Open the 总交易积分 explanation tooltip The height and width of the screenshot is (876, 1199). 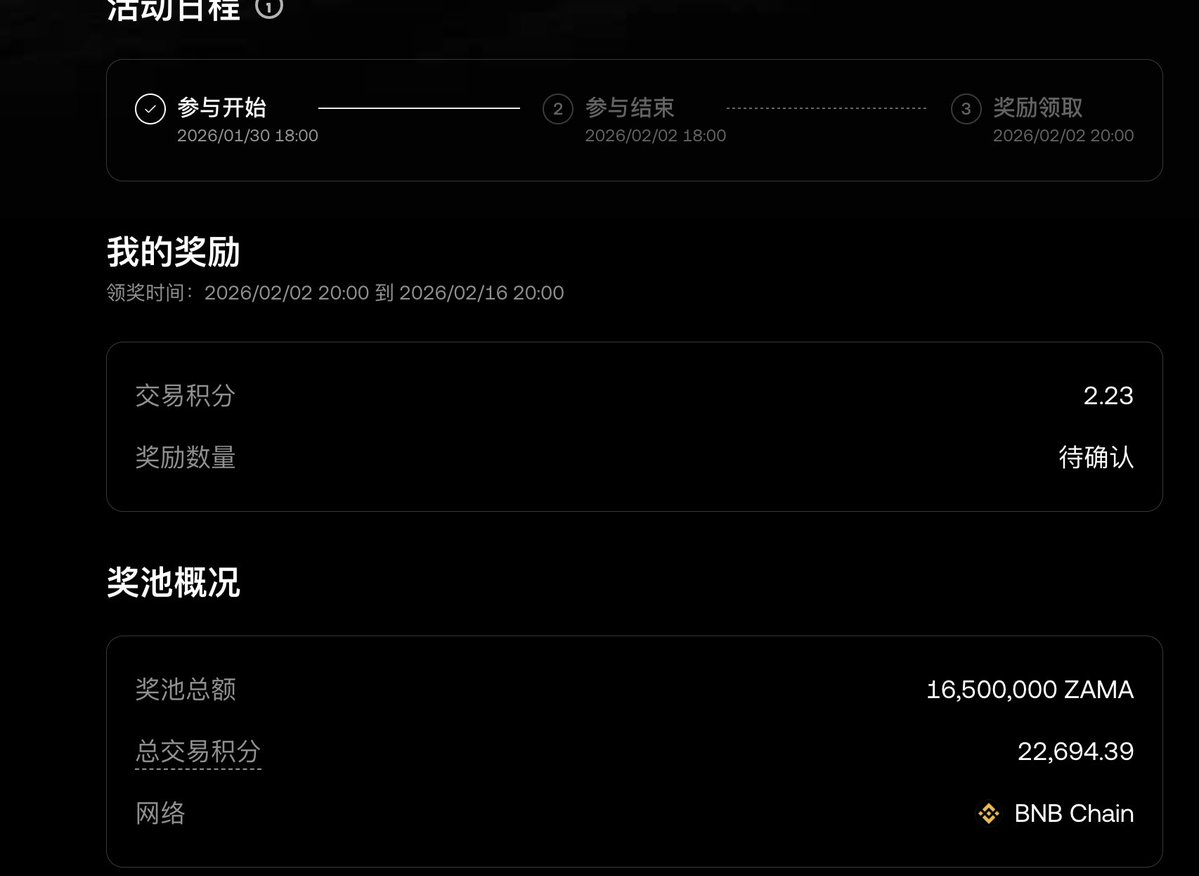coord(198,752)
